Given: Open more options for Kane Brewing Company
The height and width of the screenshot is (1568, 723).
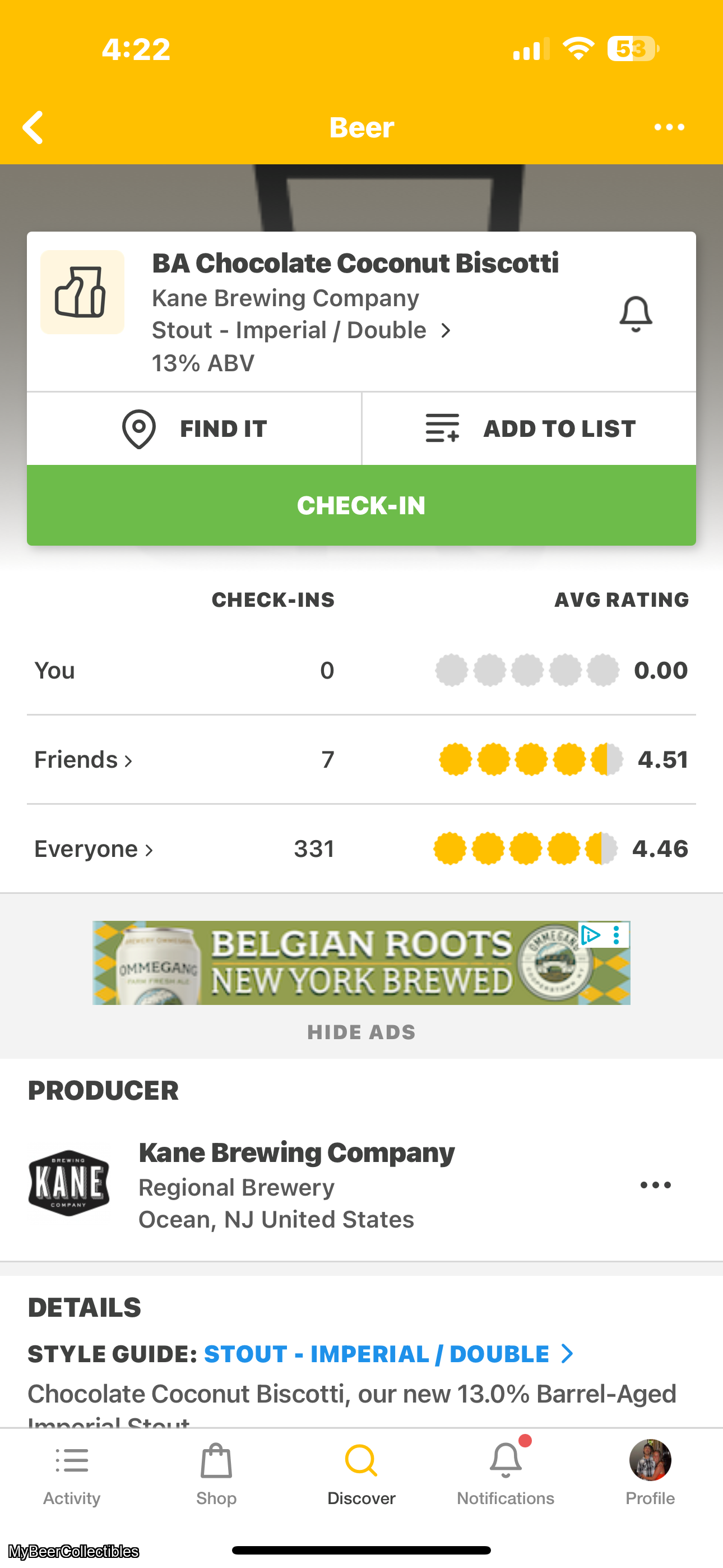Looking at the screenshot, I should click(655, 1185).
